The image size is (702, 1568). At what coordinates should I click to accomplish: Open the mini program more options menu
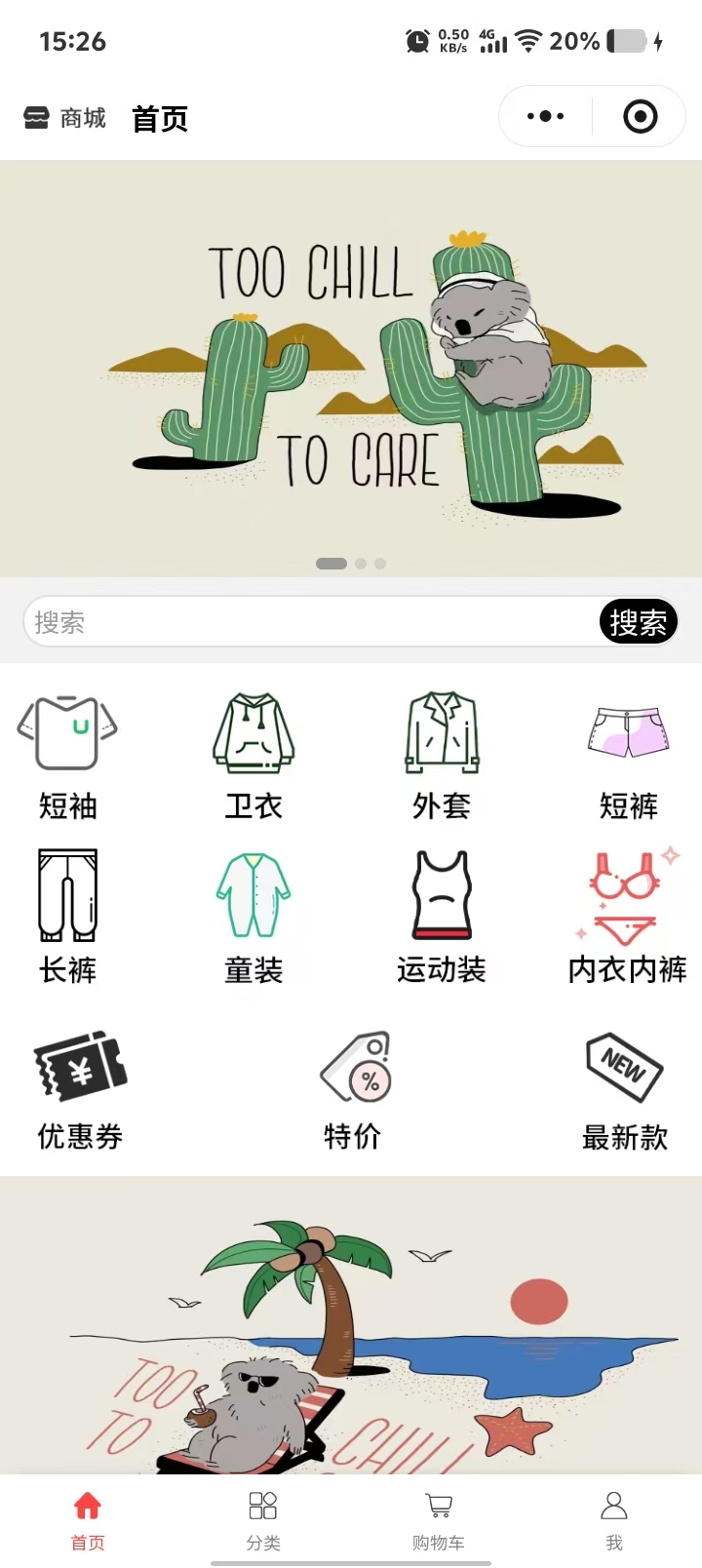pos(545,117)
